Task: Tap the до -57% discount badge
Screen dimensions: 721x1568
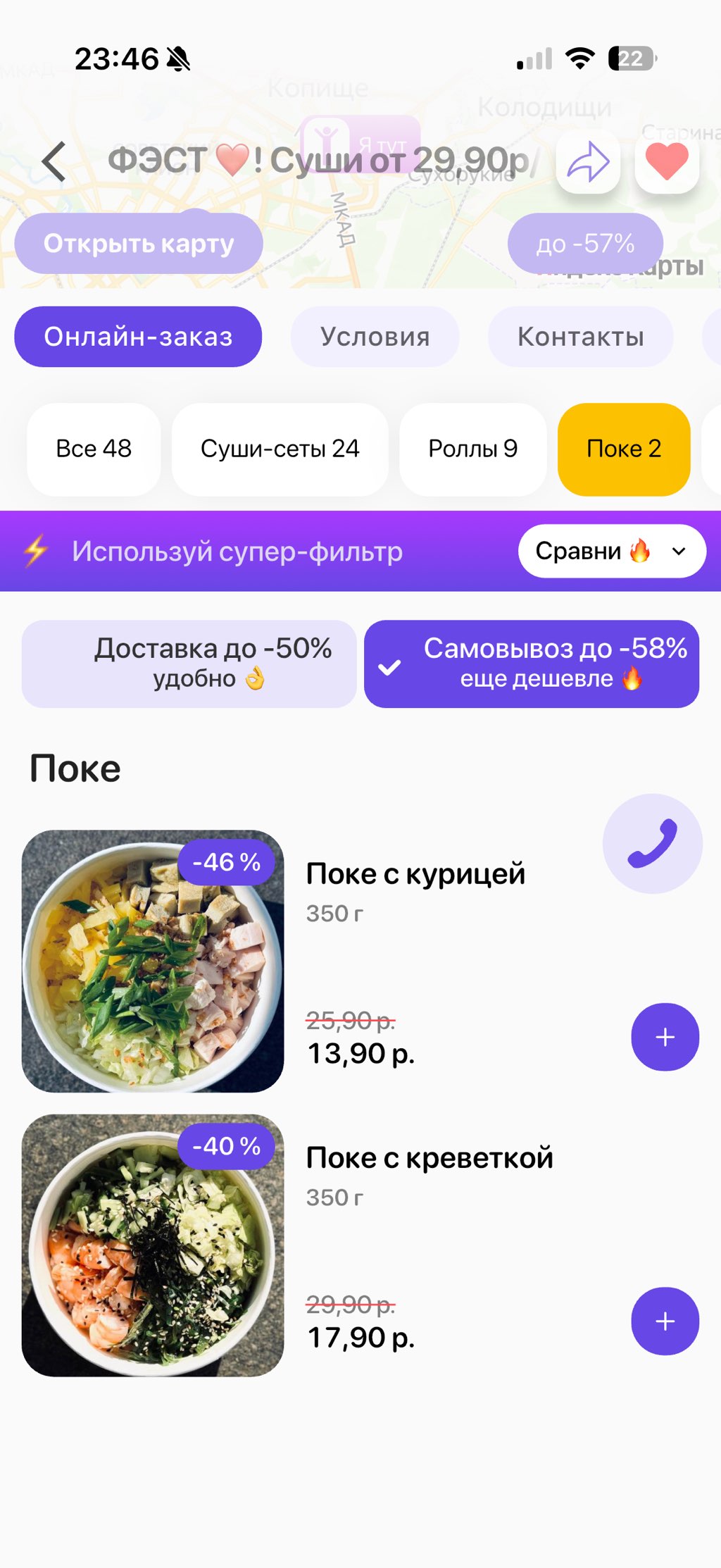Action: pos(585,244)
